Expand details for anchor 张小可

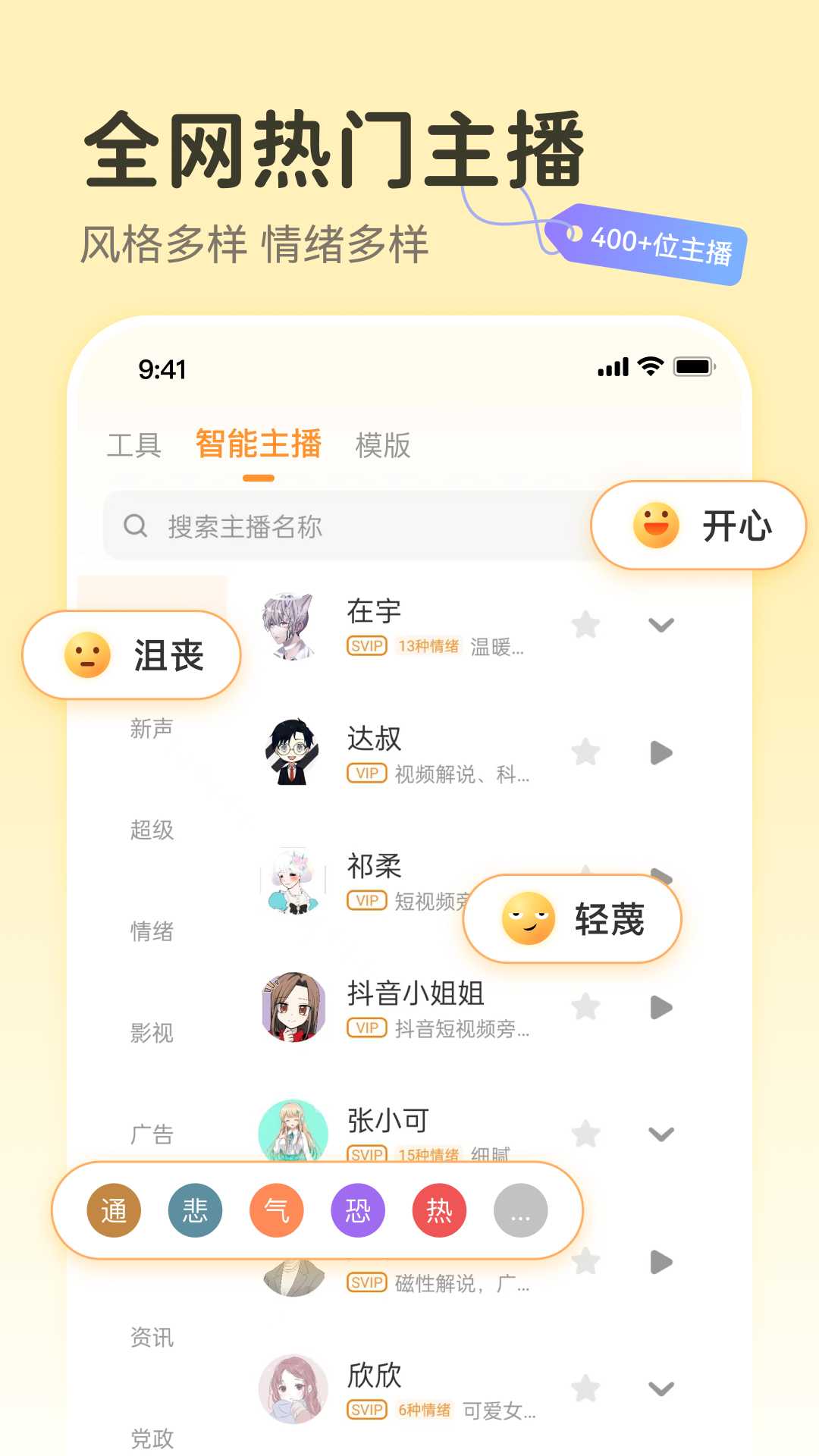click(661, 1134)
